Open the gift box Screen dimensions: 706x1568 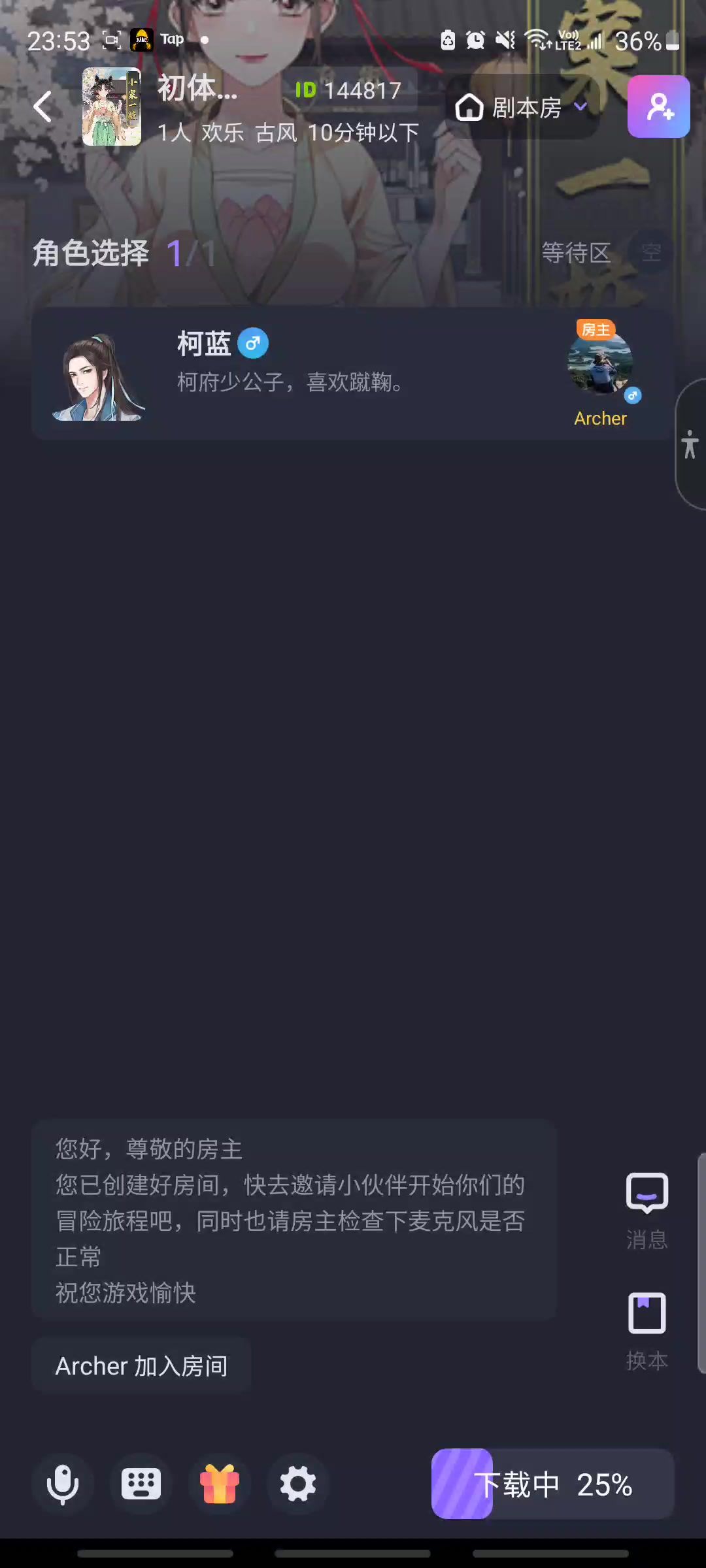point(220,1484)
